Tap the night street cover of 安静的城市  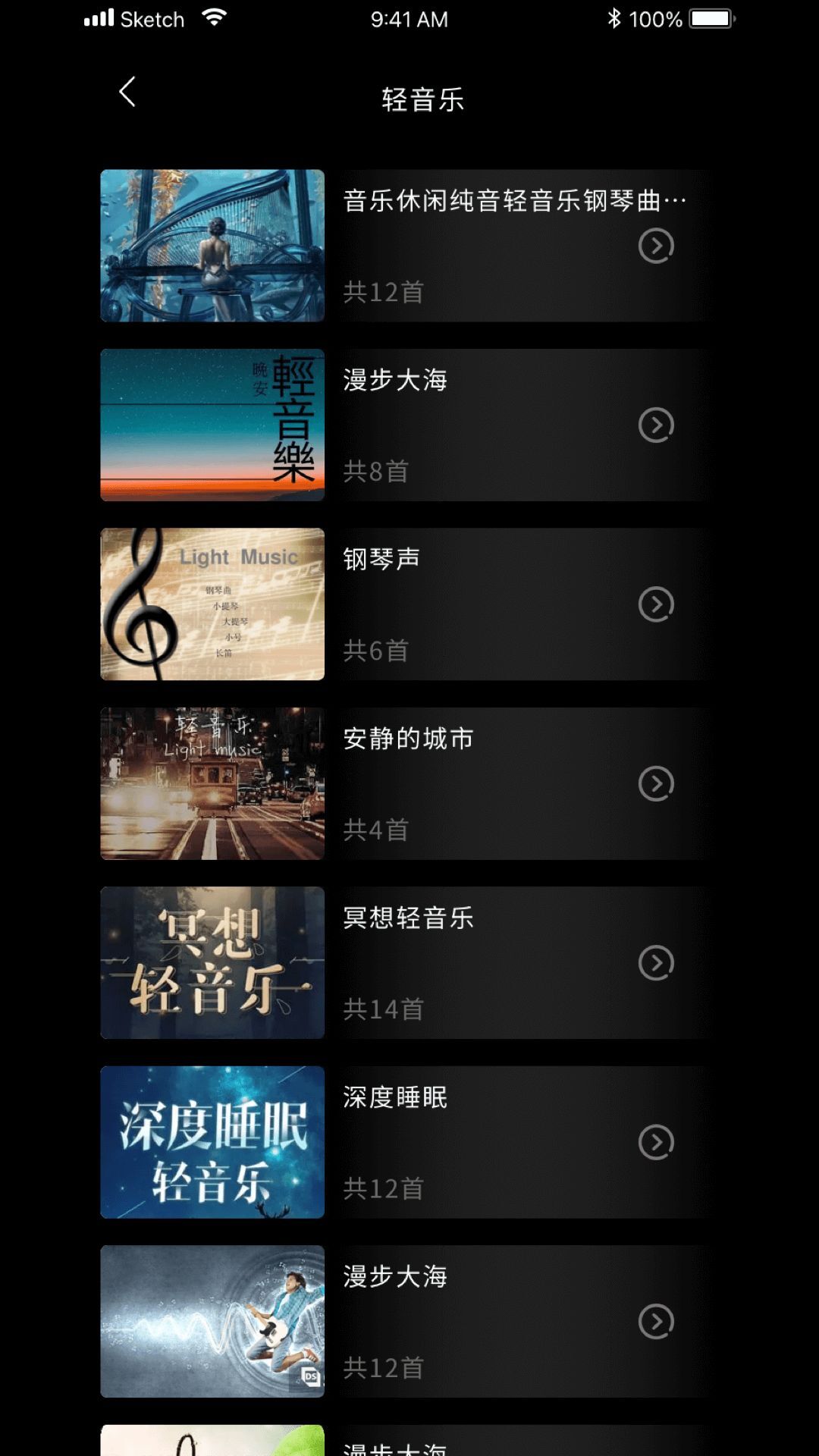click(212, 783)
